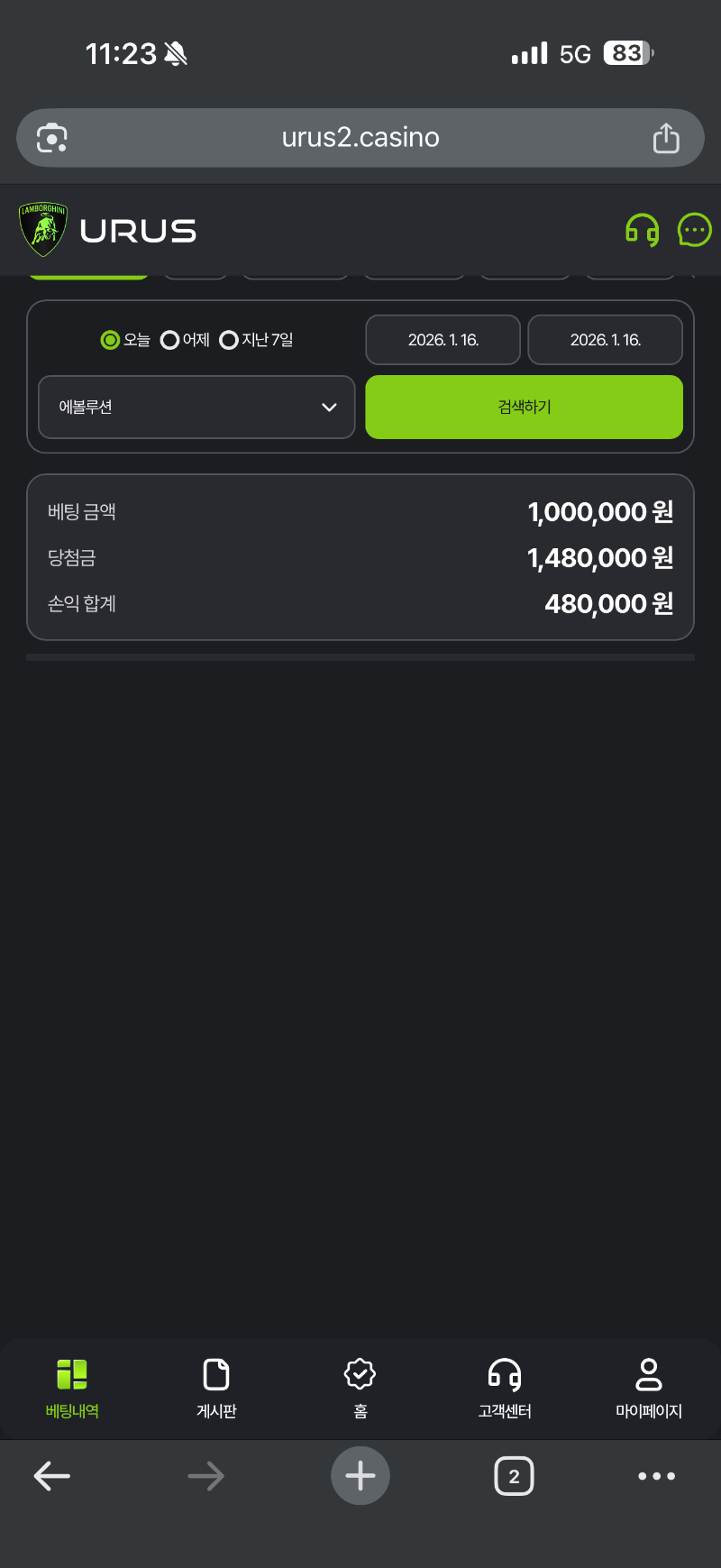The height and width of the screenshot is (1568, 721).
Task: Tap the green 검색하기 button
Action: 524,408
